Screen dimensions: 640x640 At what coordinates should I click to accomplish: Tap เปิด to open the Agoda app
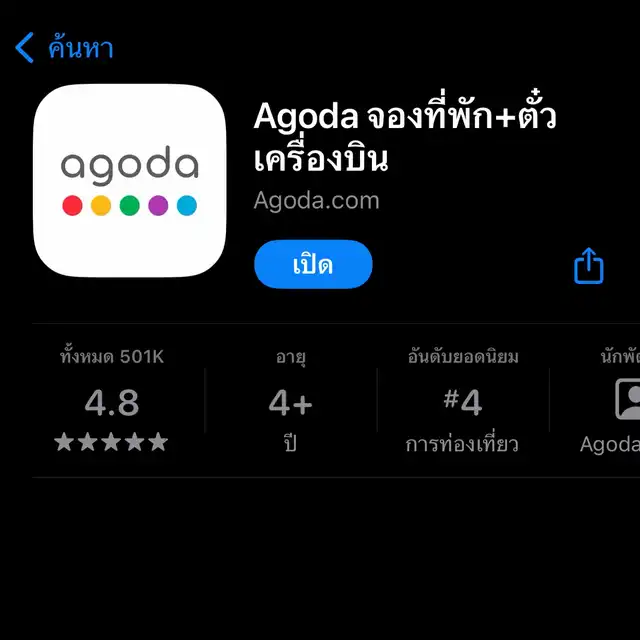pos(313,265)
